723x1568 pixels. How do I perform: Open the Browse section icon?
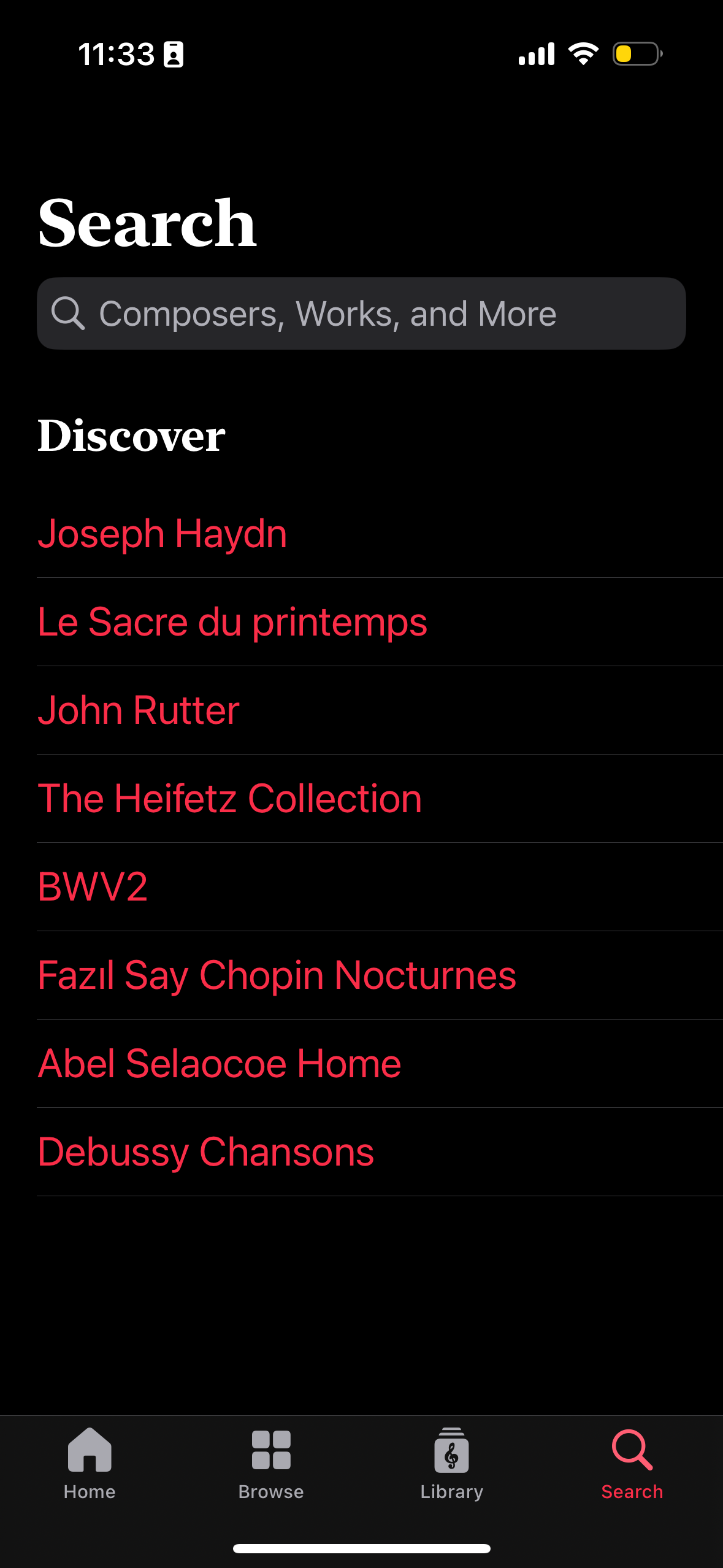[270, 1450]
